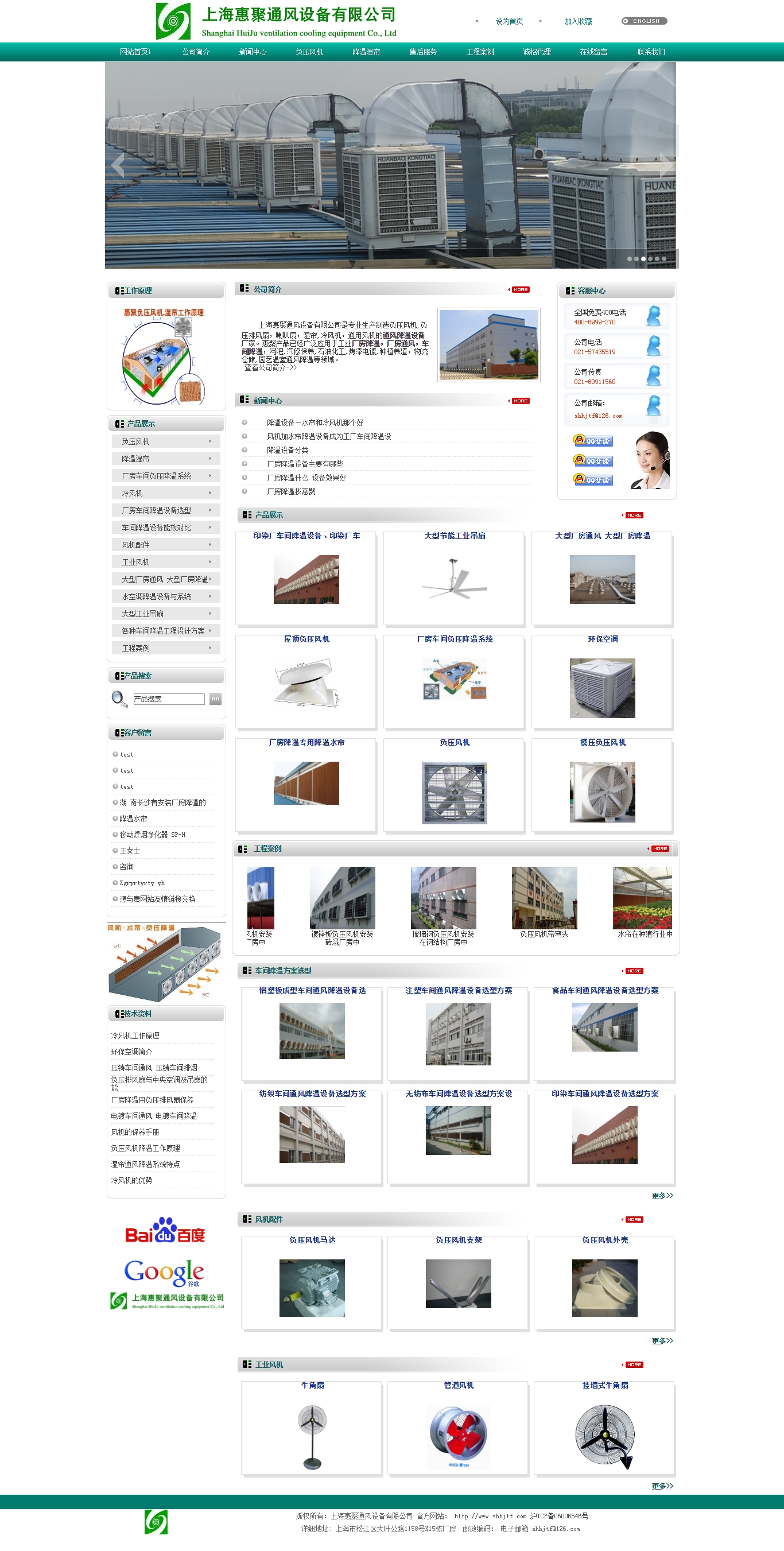Open the 管道风机 product card
The width and height of the screenshot is (784, 1551).
click(458, 1436)
